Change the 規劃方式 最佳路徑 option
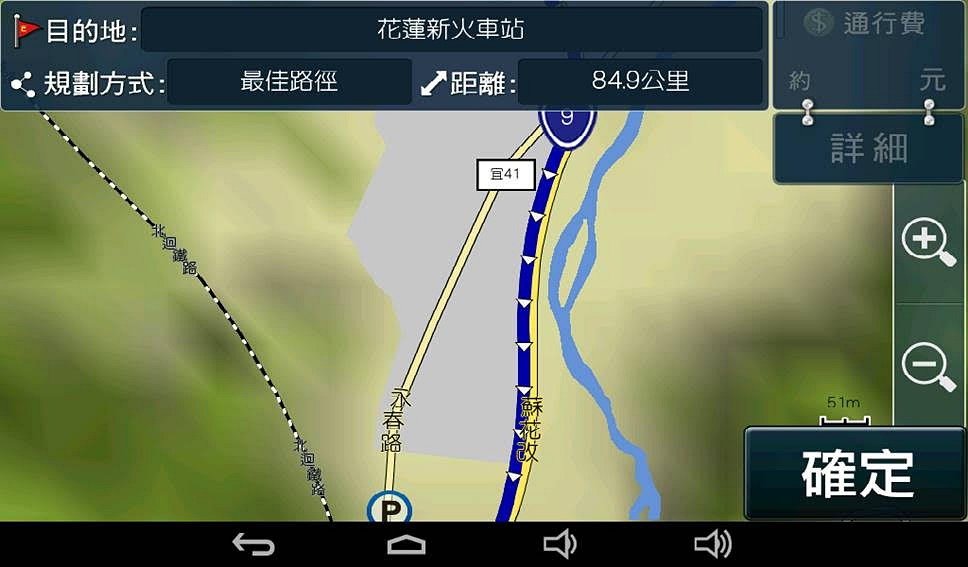 coord(289,82)
